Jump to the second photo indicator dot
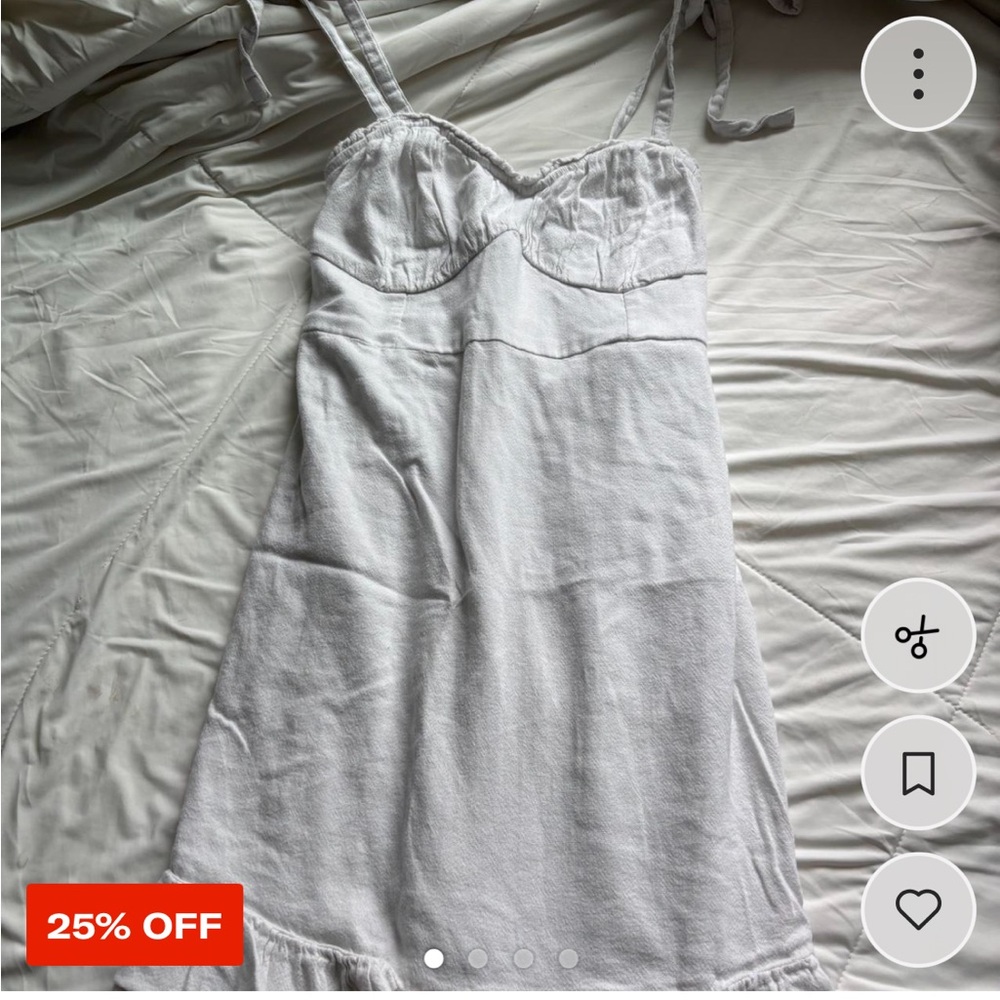 [478, 959]
